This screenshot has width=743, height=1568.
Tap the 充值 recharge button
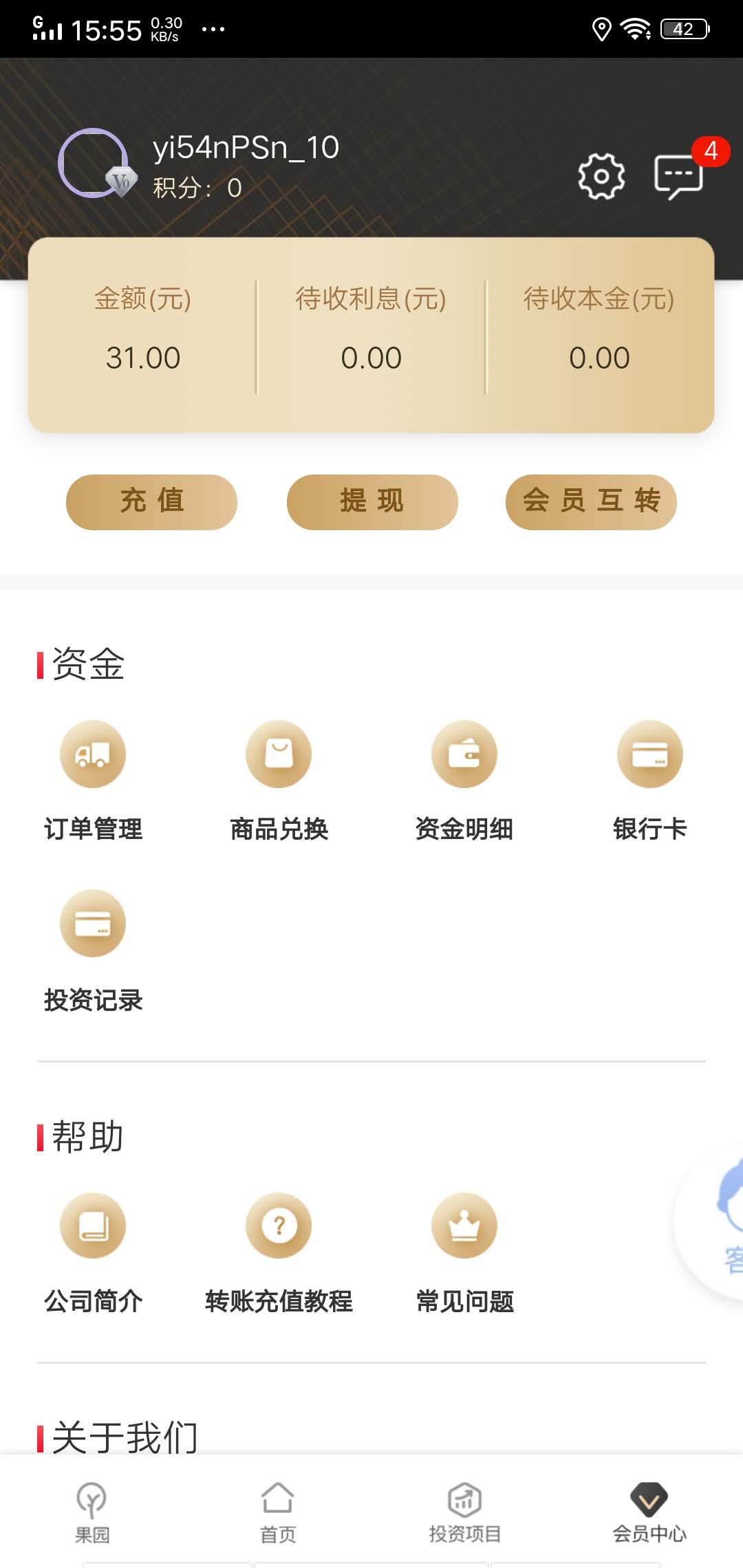pyautogui.click(x=151, y=501)
